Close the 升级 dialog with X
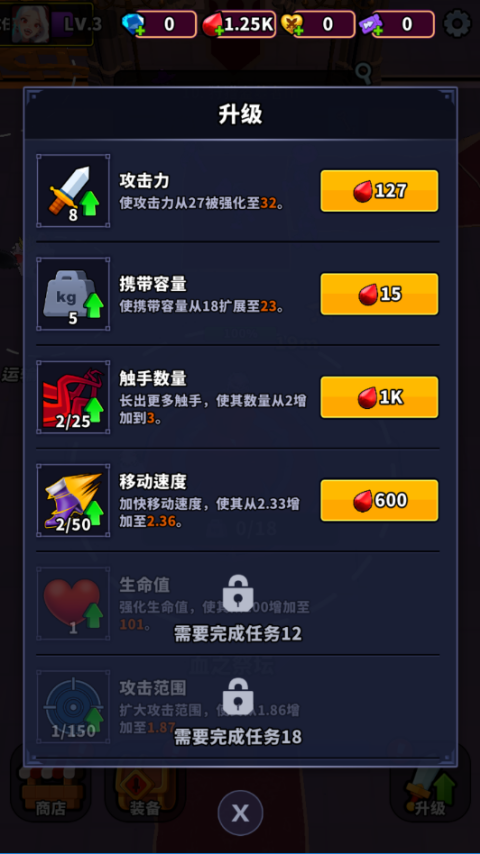The image size is (480, 854). pyautogui.click(x=240, y=813)
